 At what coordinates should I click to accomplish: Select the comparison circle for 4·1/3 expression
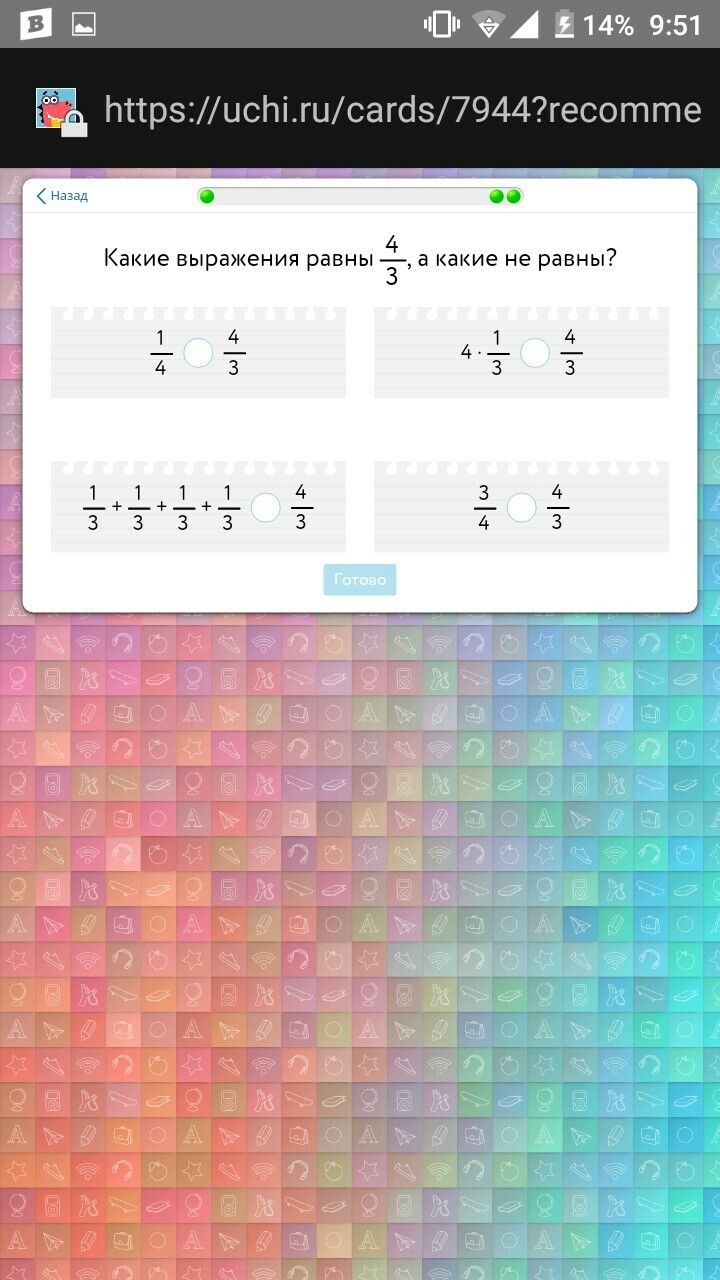(535, 353)
